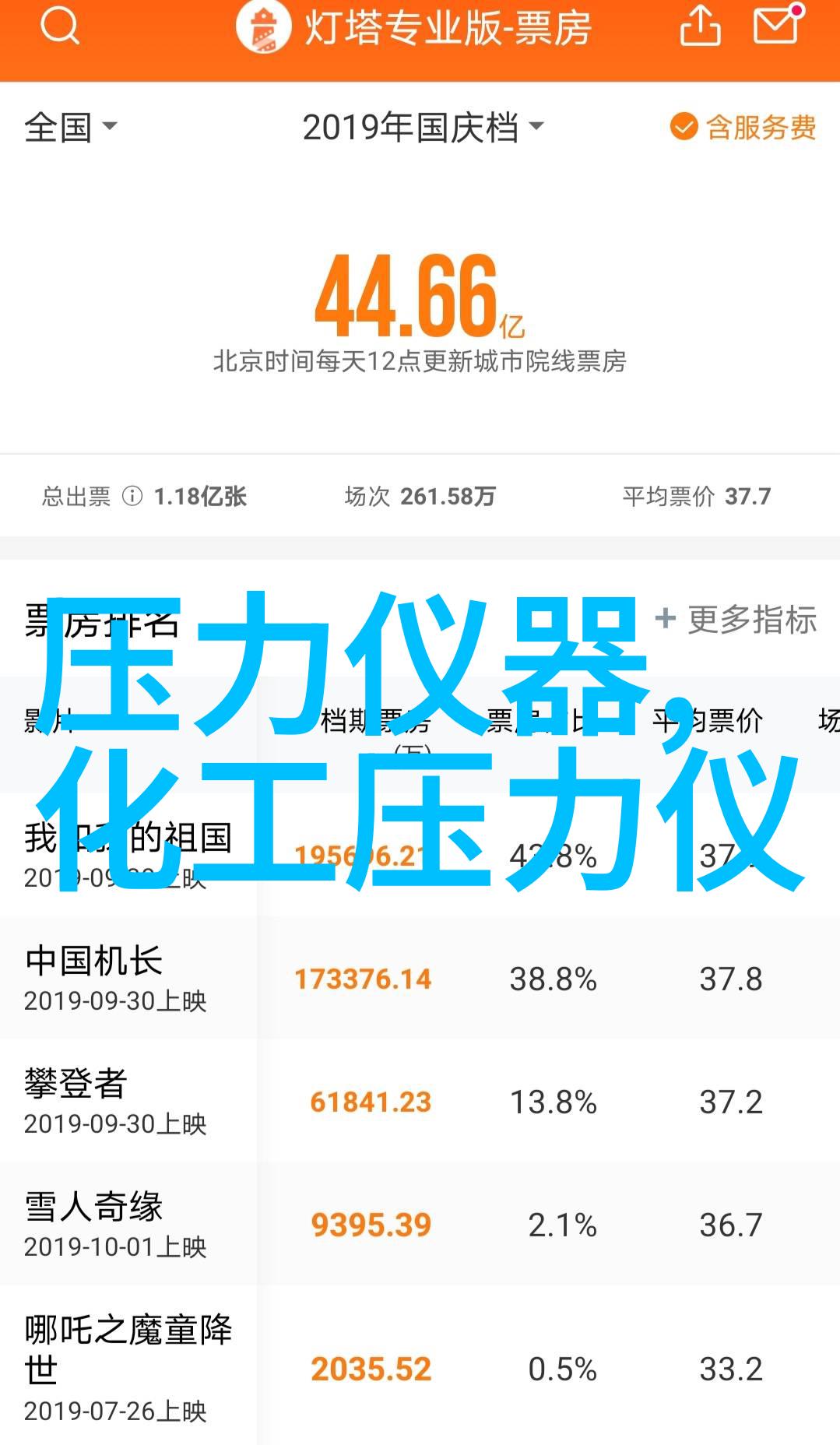Add more metrics via 更多指标
Screen dimensions: 840x1445
pyautogui.click(x=736, y=620)
